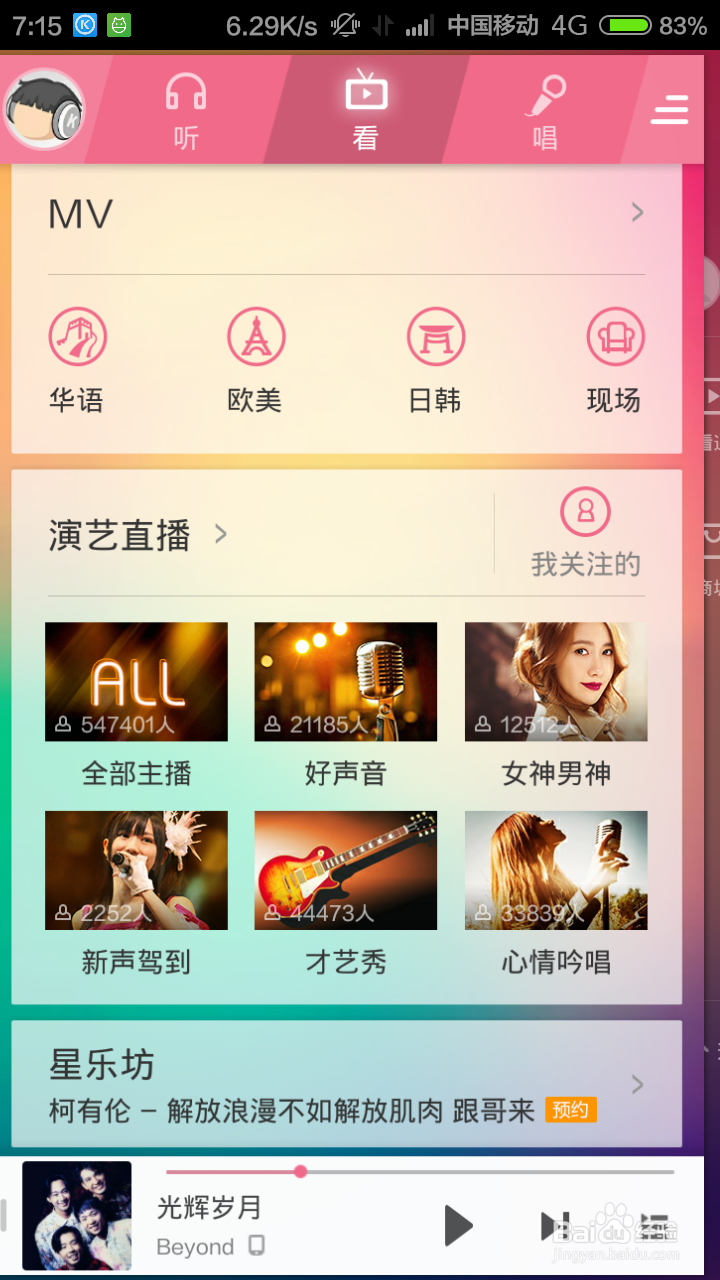Open the 才艺秀 talent show thumbnail

pyautogui.click(x=345, y=869)
